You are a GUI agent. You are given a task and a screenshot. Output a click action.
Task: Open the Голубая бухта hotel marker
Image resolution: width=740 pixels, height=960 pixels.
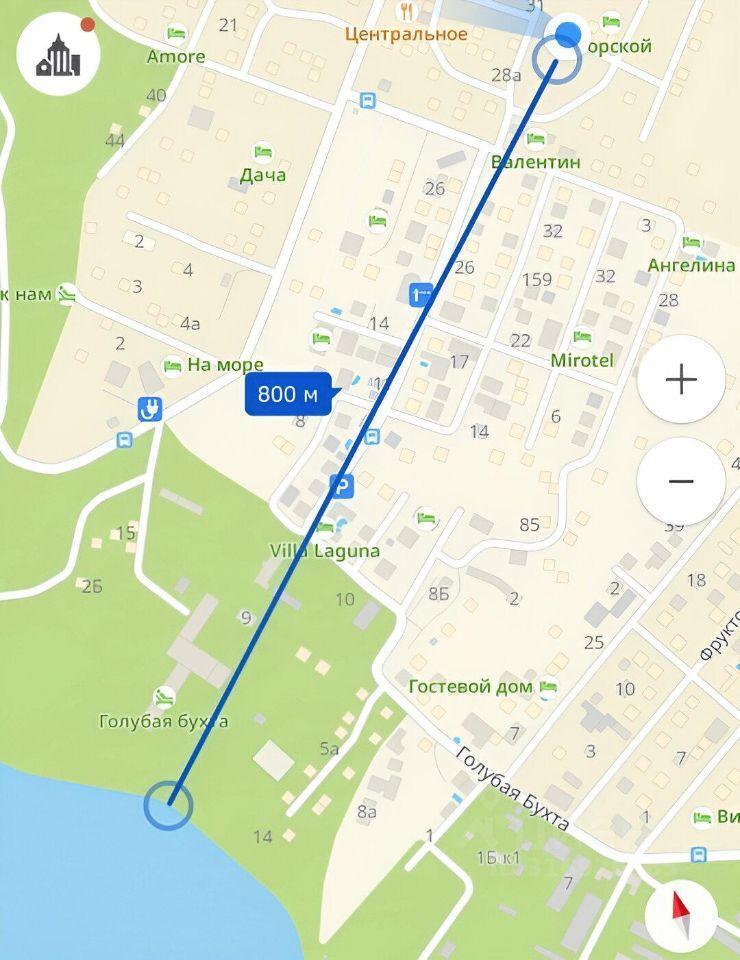coord(163,697)
